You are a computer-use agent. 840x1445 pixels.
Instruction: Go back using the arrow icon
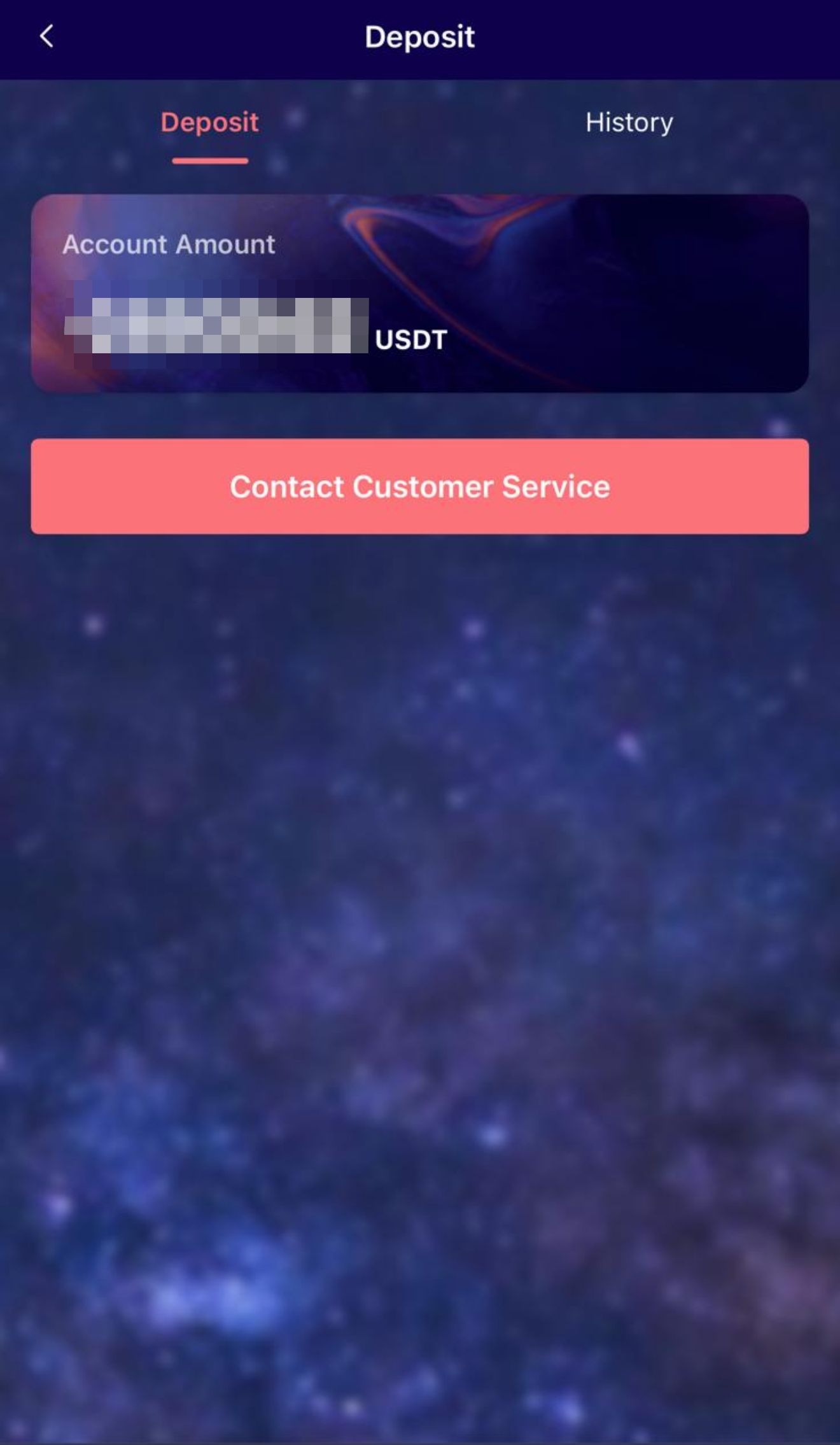pos(46,36)
